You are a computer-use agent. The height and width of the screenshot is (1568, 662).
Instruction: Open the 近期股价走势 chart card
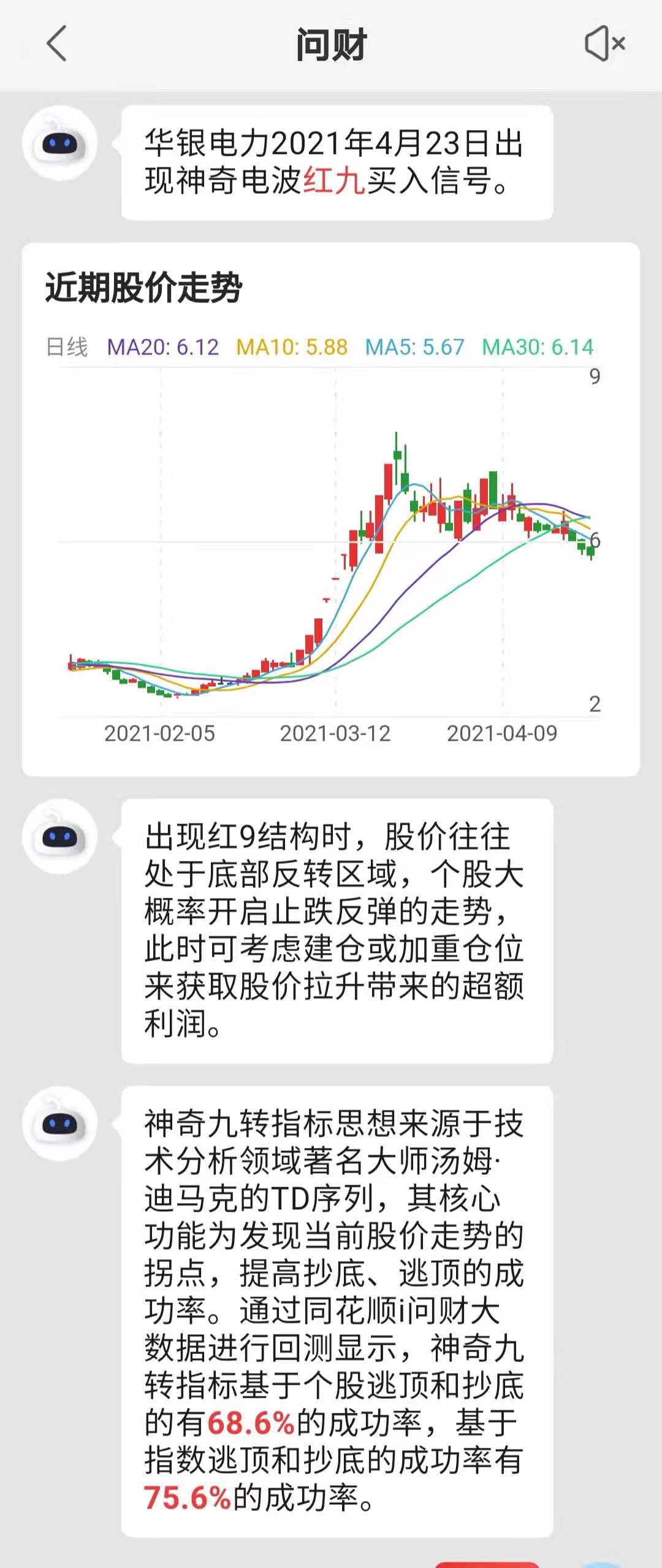coord(330,509)
